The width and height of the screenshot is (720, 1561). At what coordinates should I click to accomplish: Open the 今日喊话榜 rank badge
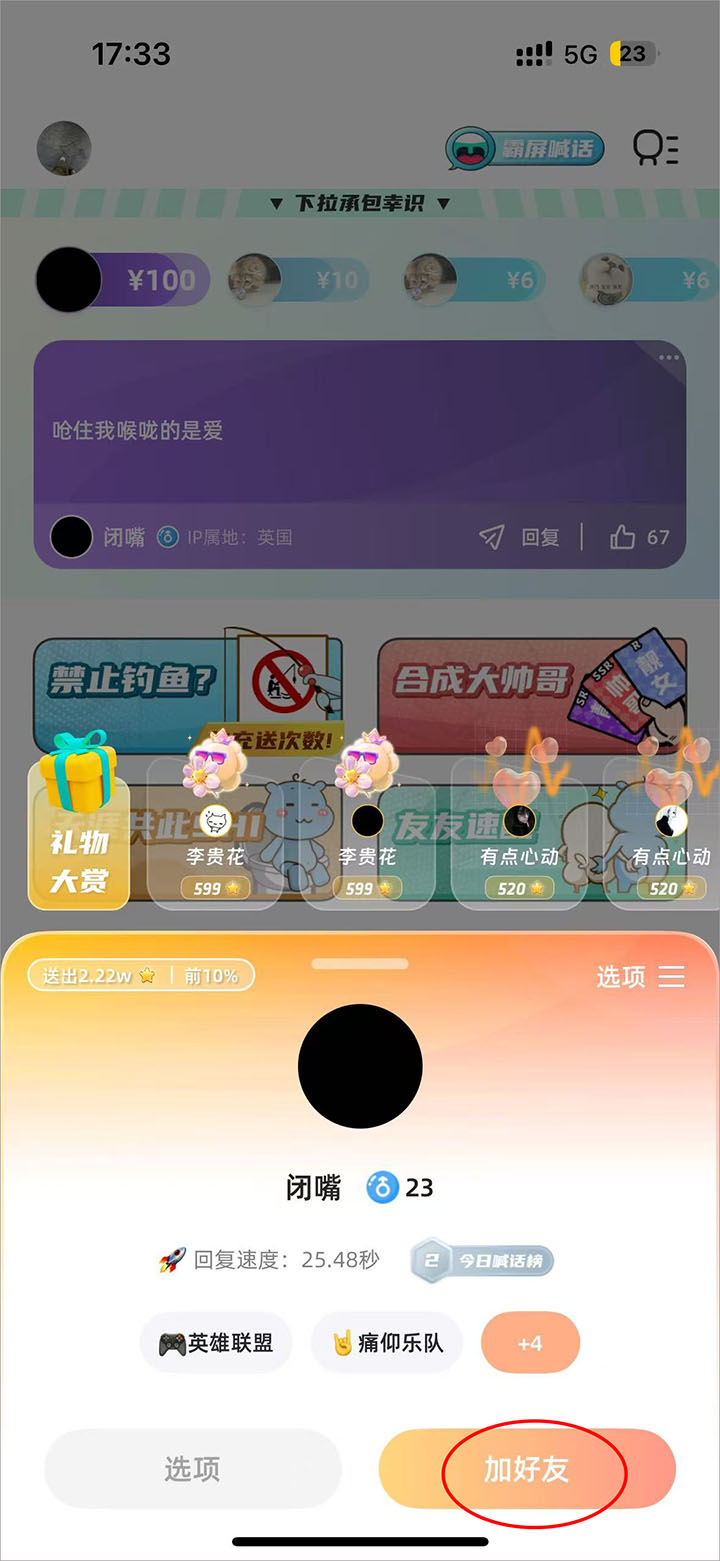(482, 1261)
